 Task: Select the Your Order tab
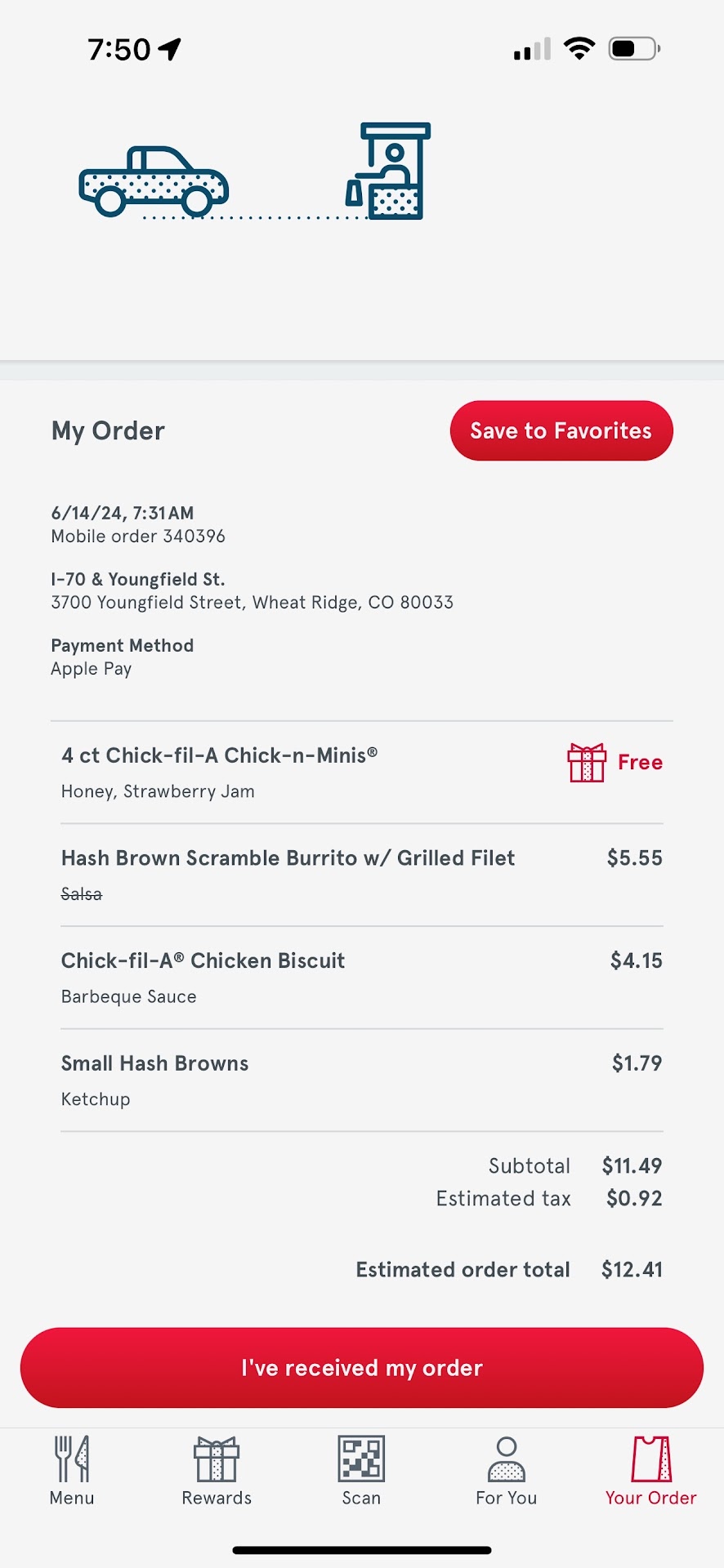pyautogui.click(x=650, y=1470)
